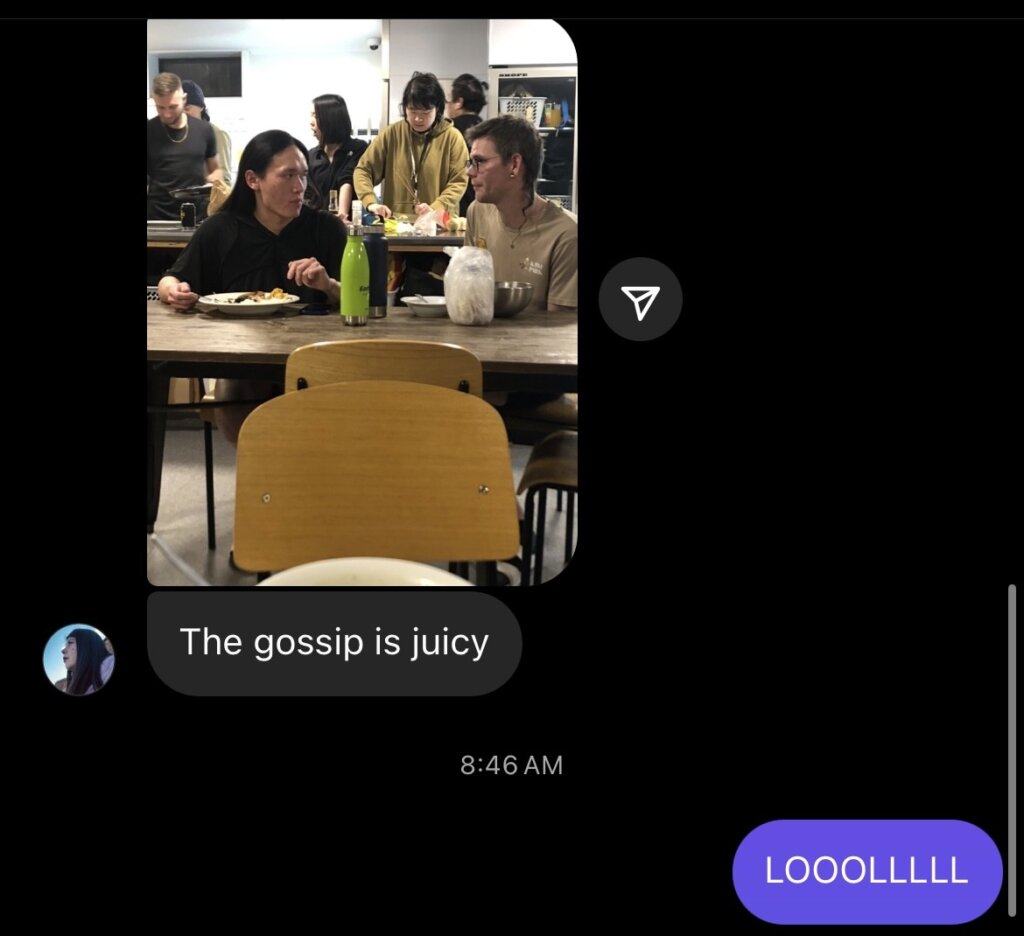Open the shared photo in the chat
1024x936 pixels.
click(362, 300)
